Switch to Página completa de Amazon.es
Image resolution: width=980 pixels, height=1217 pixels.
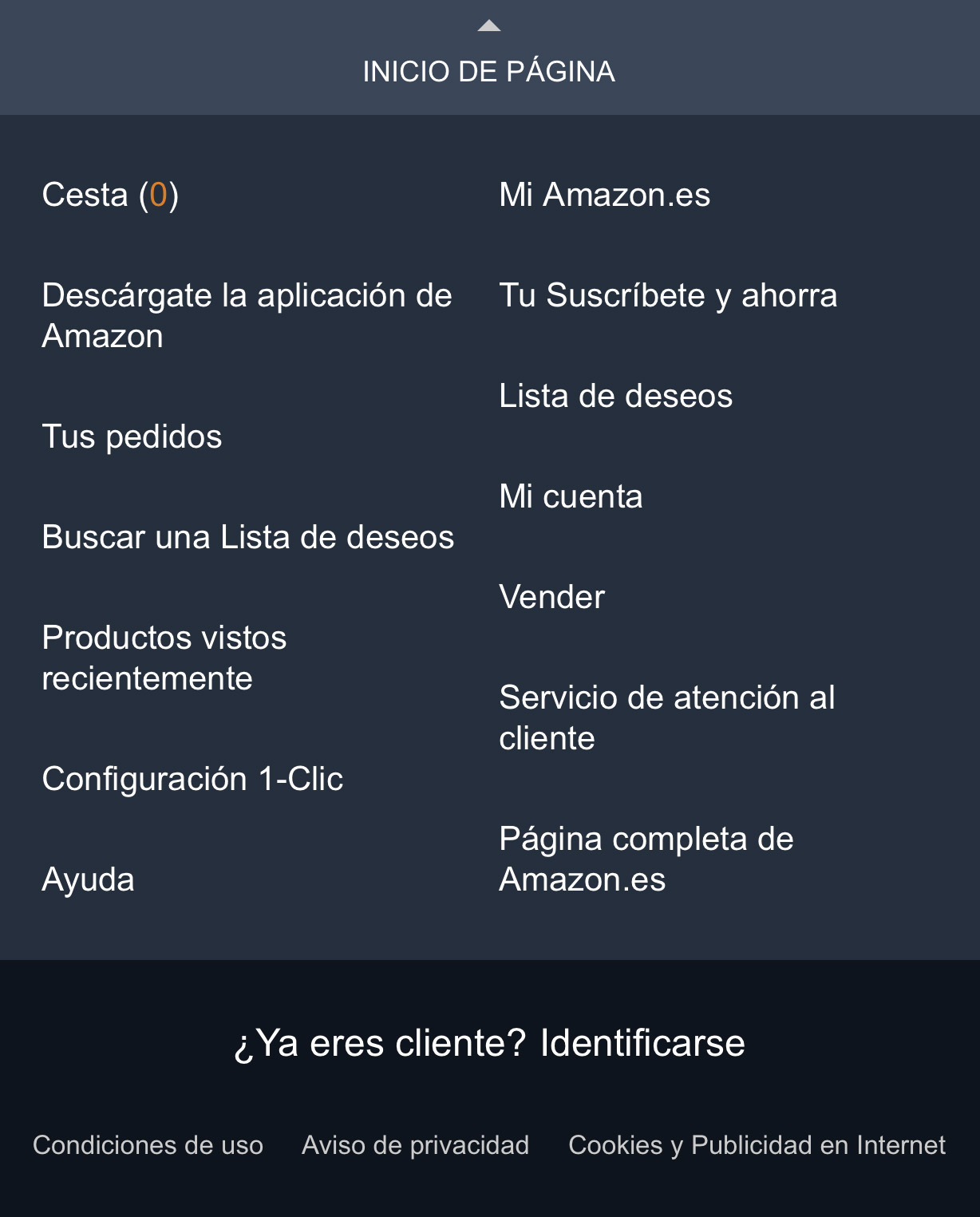(x=646, y=859)
